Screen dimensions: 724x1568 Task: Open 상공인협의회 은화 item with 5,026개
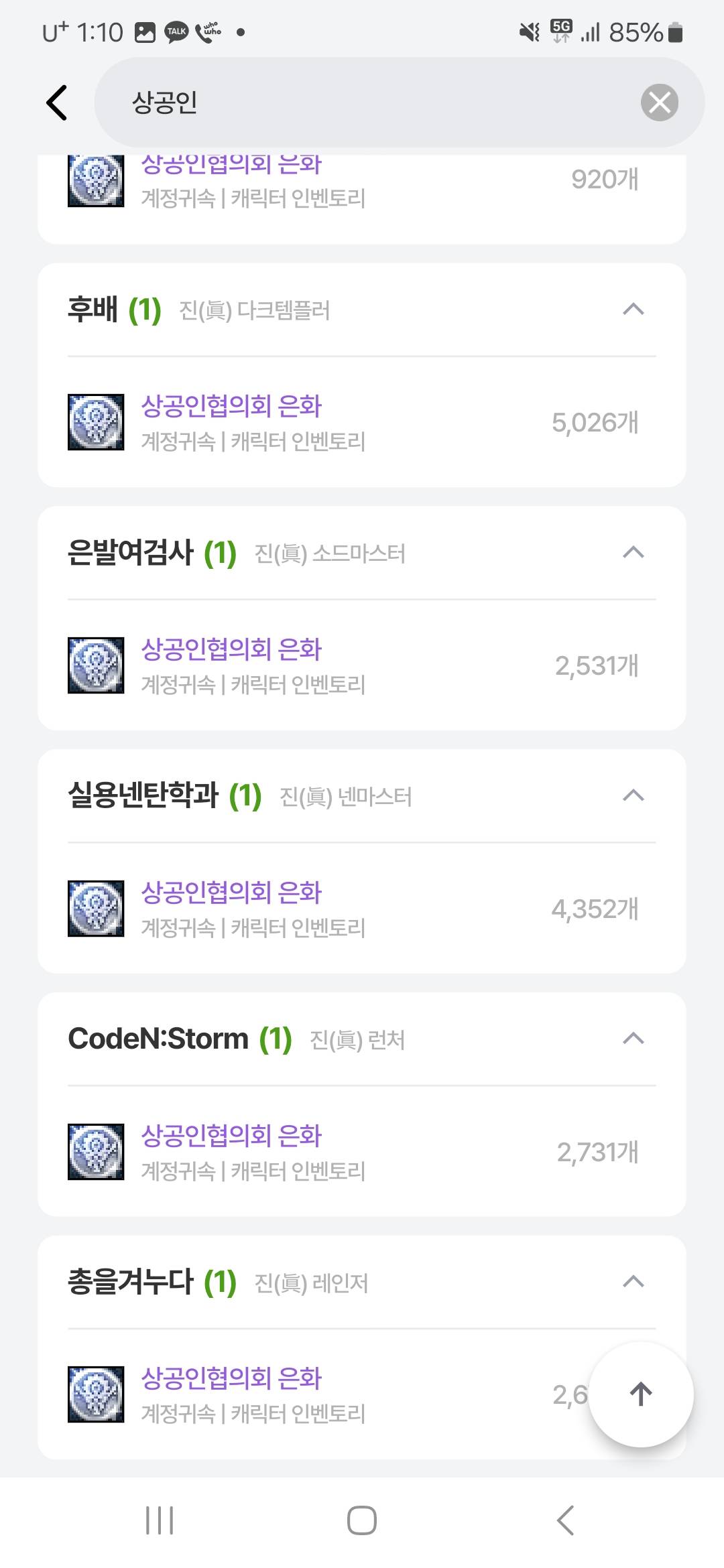pos(362,422)
